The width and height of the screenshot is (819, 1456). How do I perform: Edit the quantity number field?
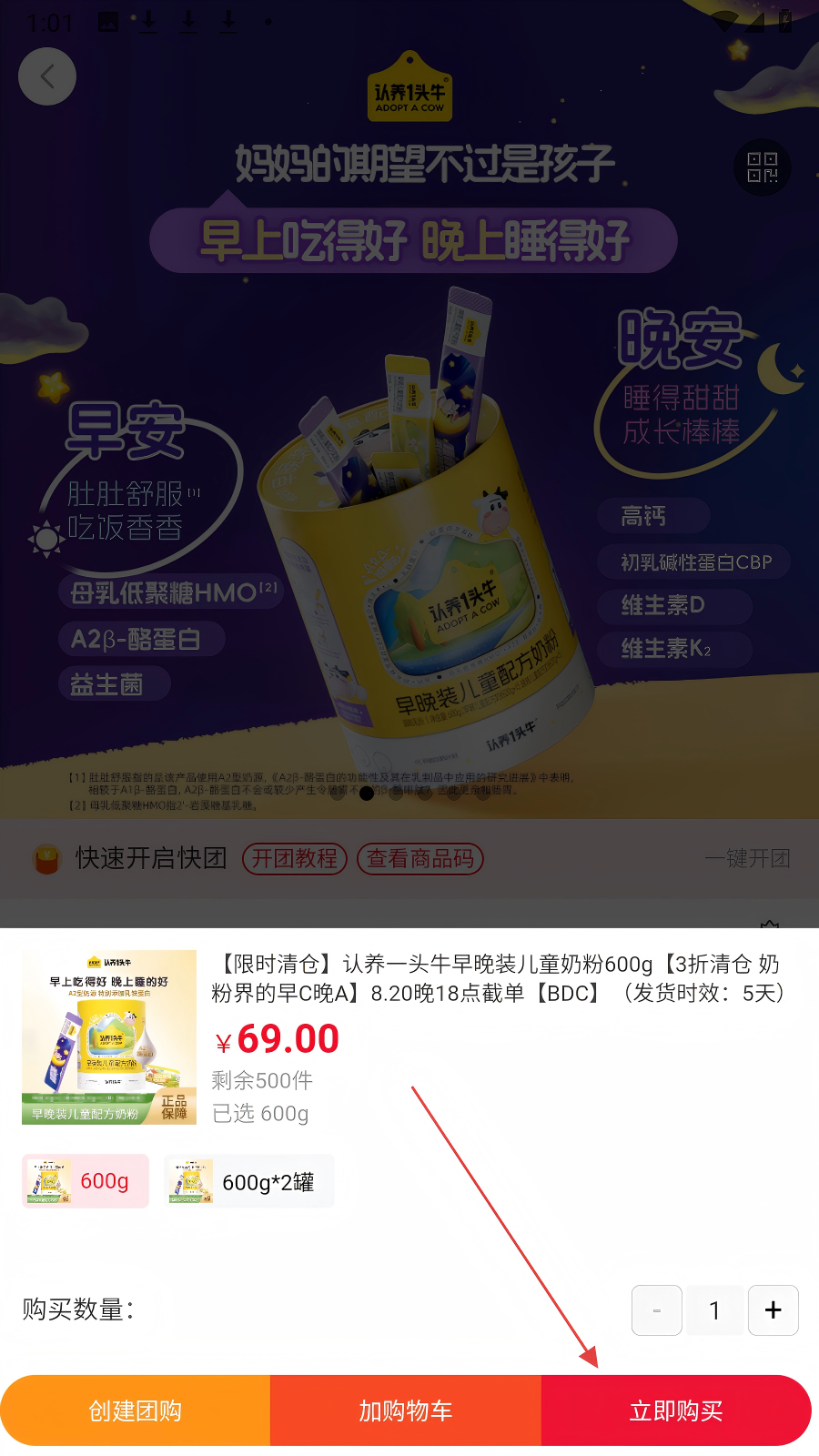715,1310
